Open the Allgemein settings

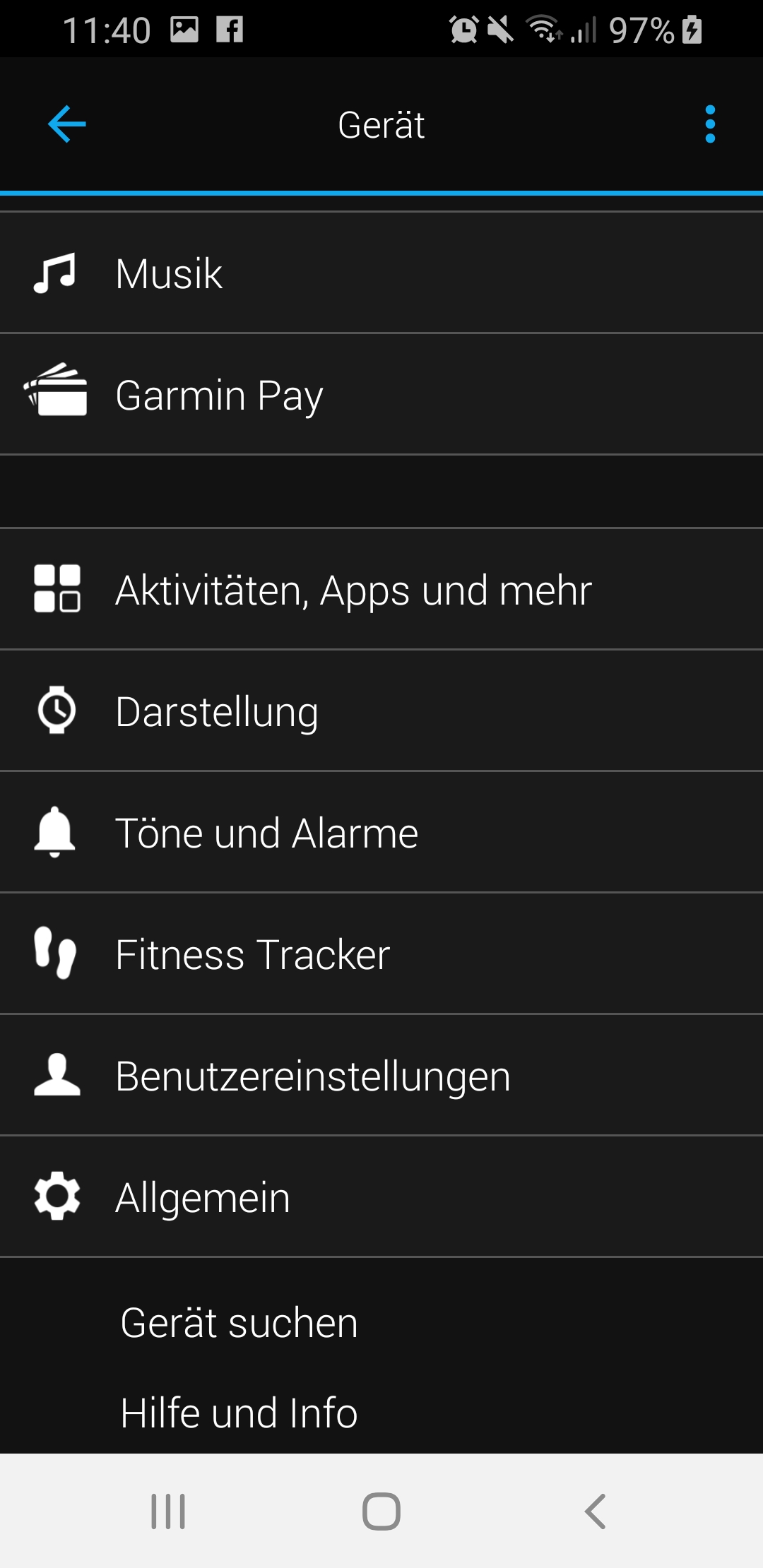coord(381,1197)
